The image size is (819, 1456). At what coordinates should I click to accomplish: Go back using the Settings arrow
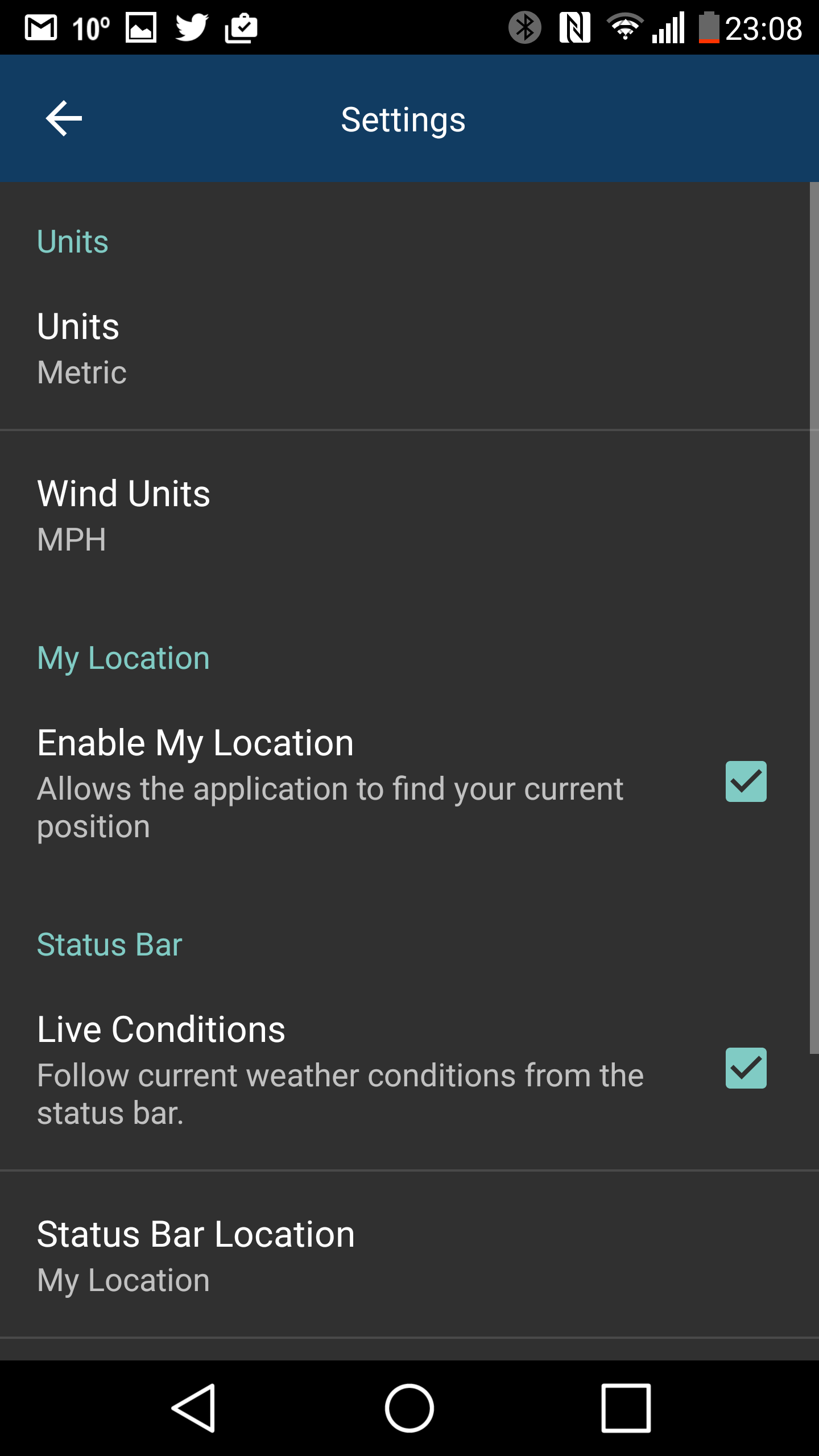click(x=64, y=118)
